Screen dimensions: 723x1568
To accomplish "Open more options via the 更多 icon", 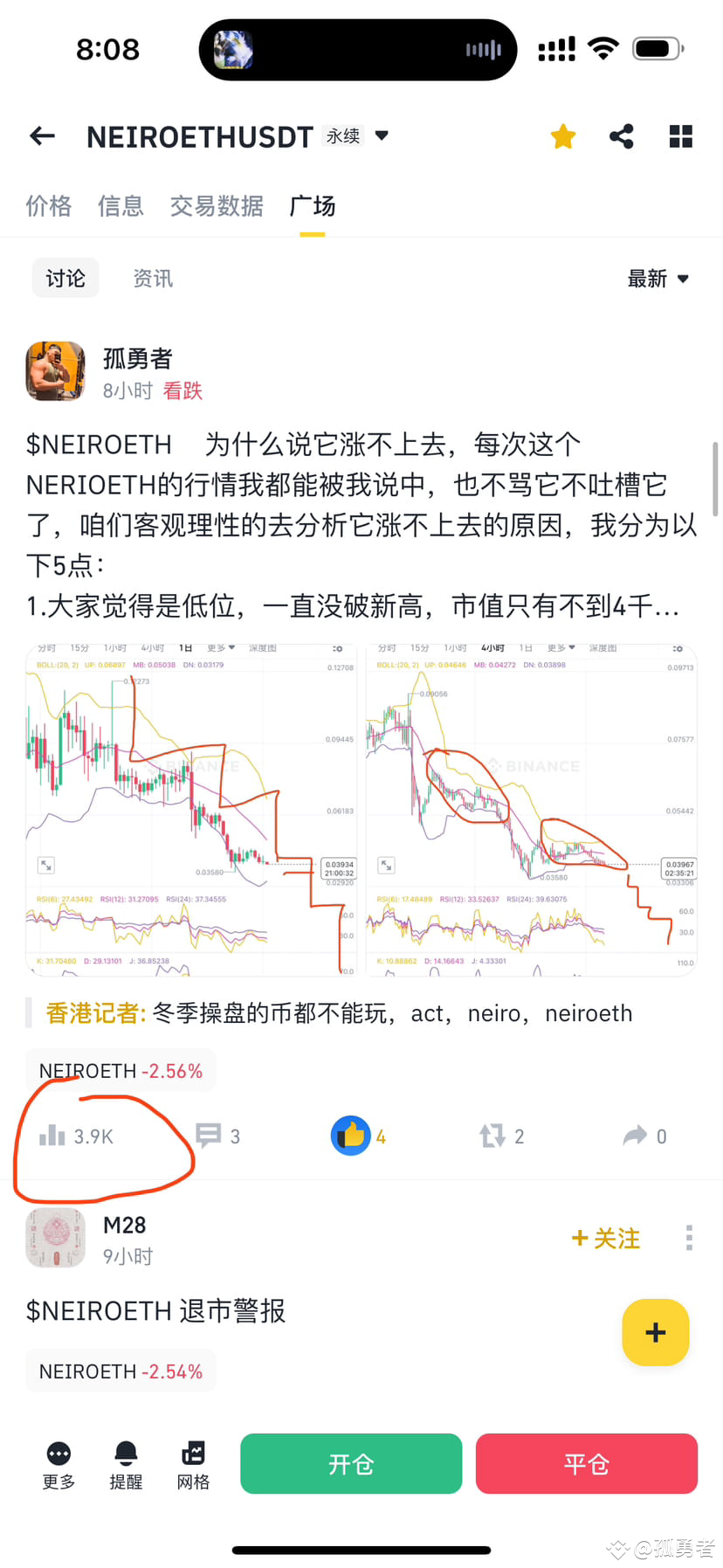I will click(58, 1463).
